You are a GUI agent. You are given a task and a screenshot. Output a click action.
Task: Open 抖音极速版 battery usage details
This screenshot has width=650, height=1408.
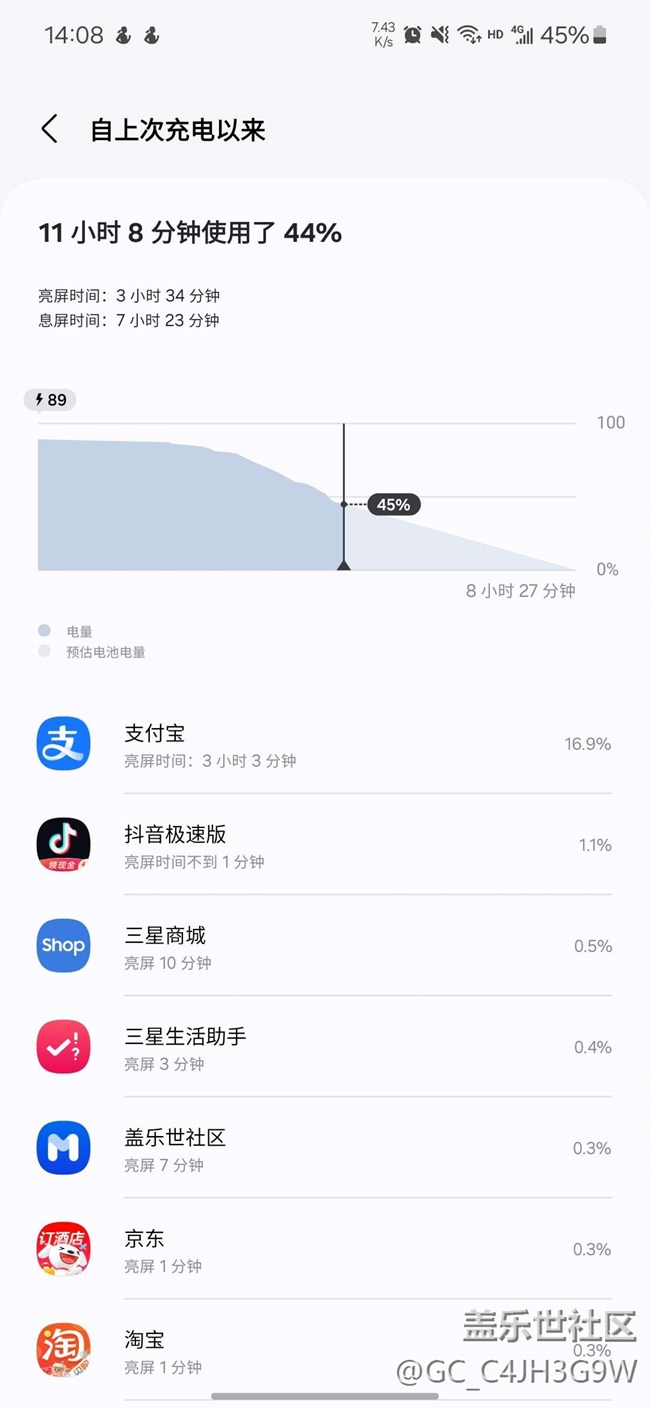(x=324, y=846)
